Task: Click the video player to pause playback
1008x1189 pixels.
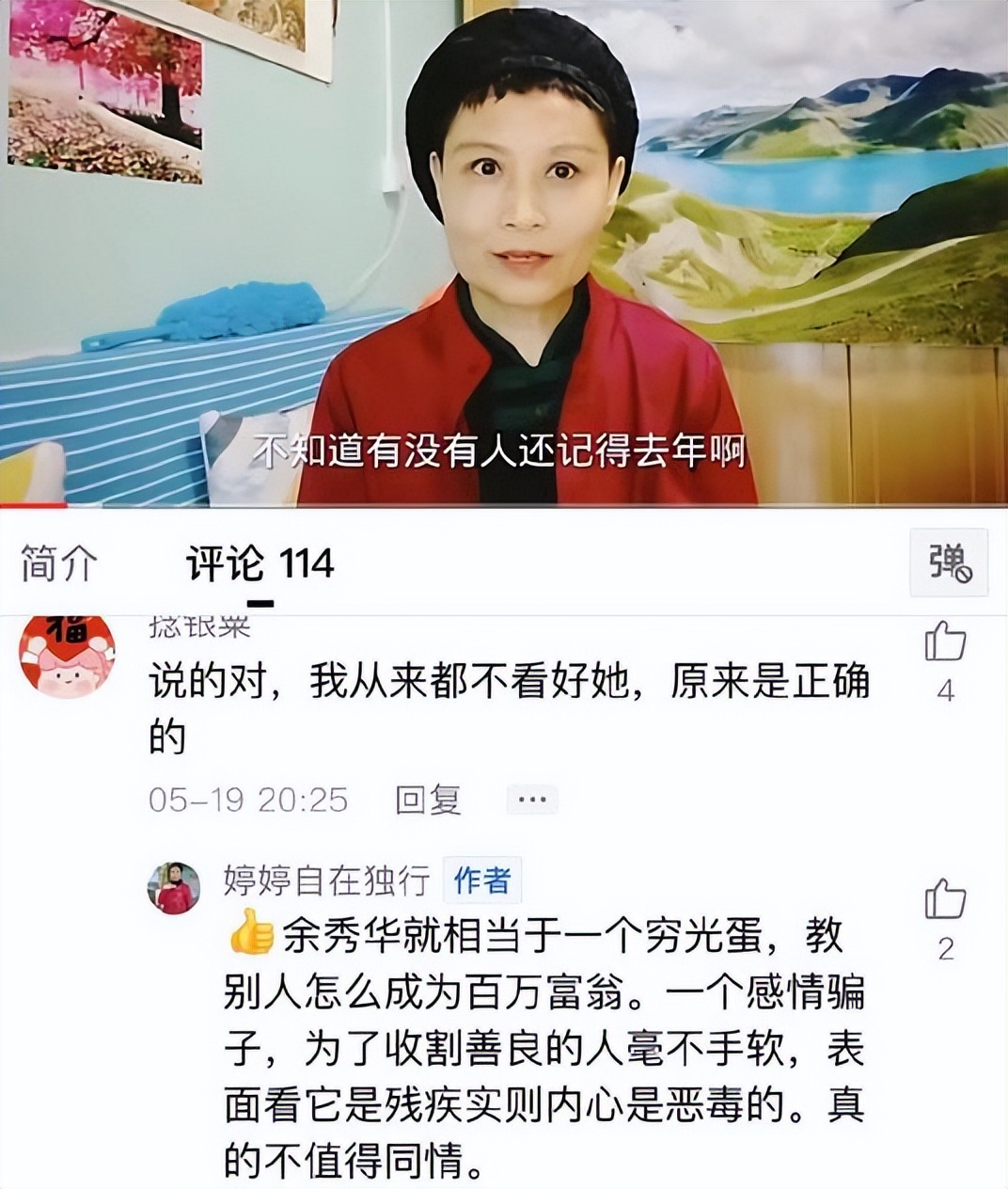Action: pyautogui.click(x=504, y=254)
